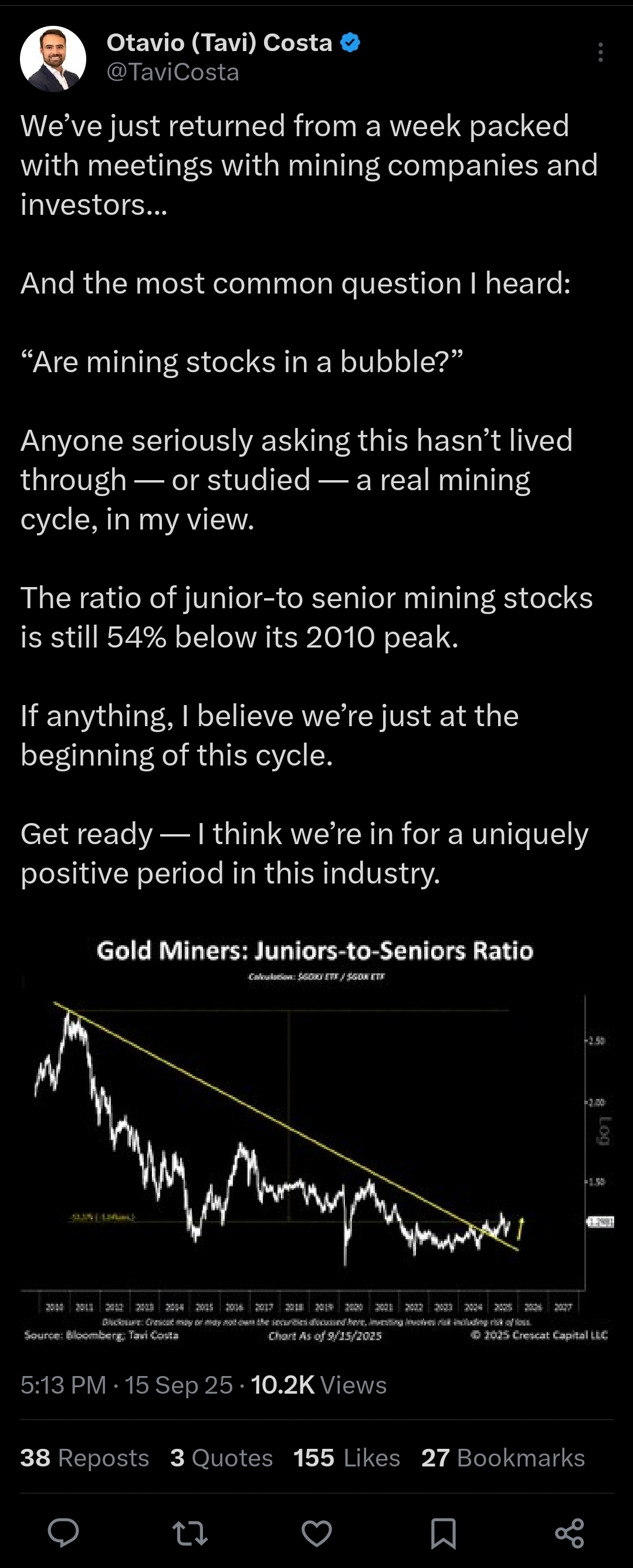Open Otavio Costa's profile picture
The width and height of the screenshot is (633, 1568).
click(x=53, y=59)
